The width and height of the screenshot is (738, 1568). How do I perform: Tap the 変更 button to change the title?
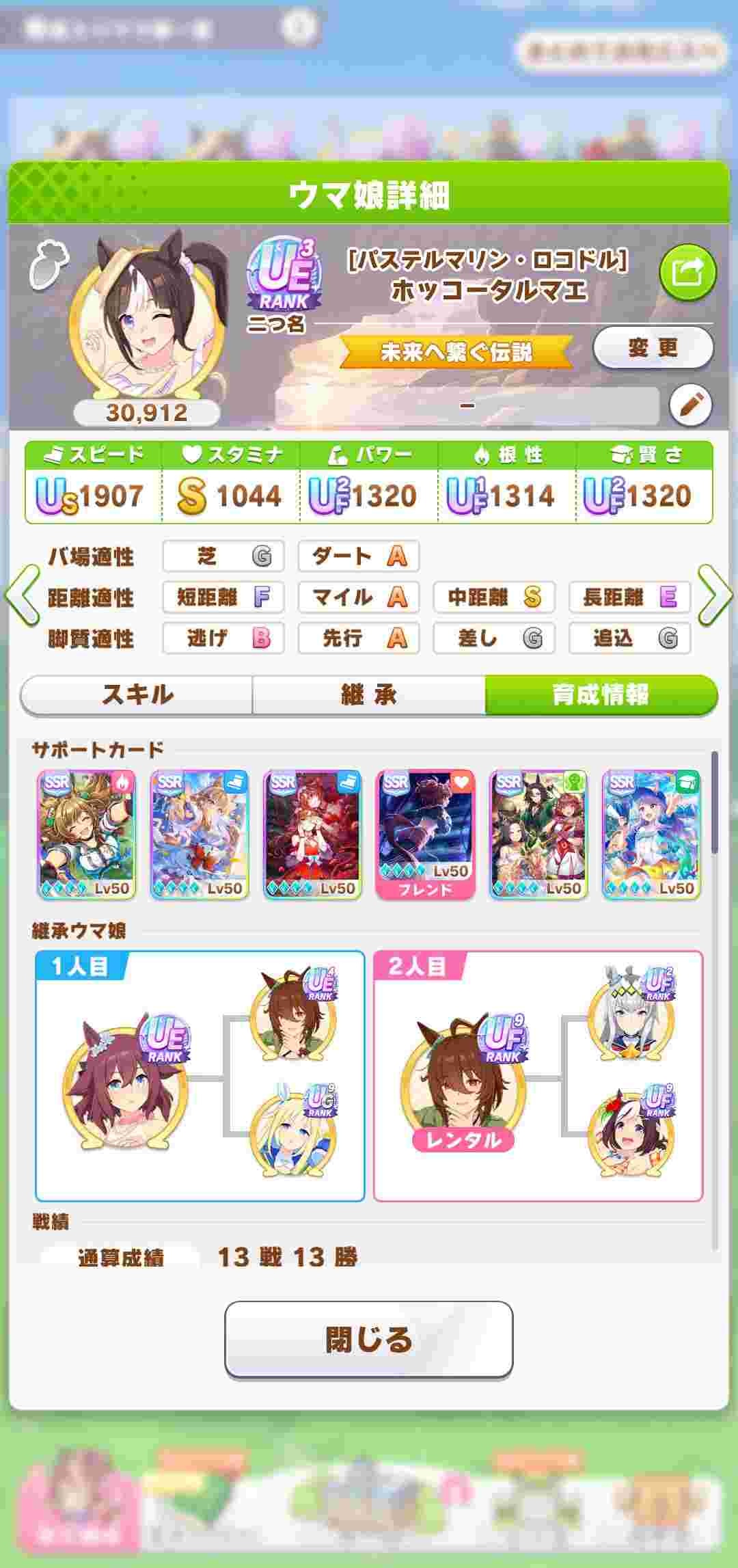click(653, 348)
